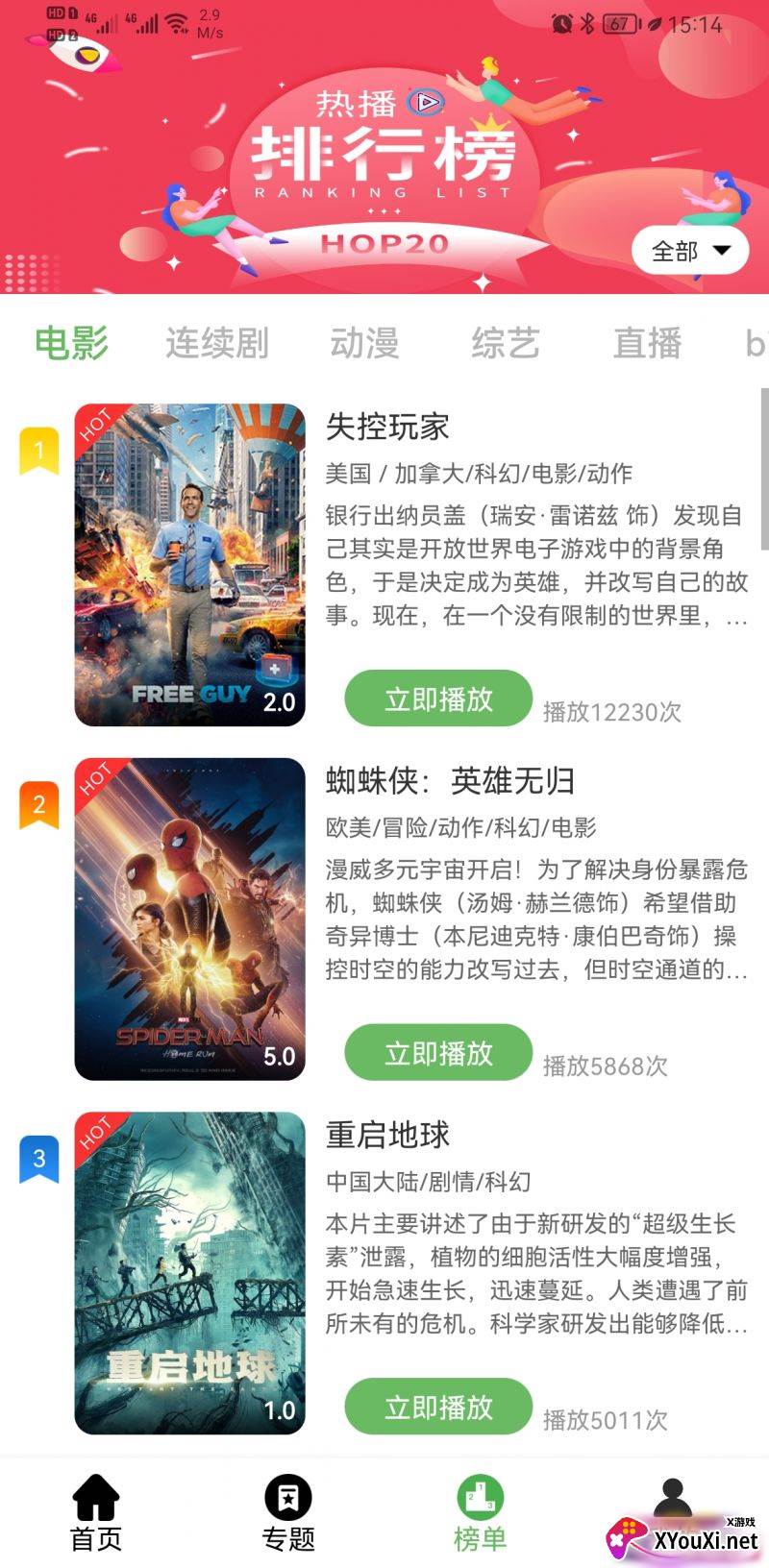The height and width of the screenshot is (1568, 769).
Task: Switch to the 直播 tab
Action: pos(647,343)
